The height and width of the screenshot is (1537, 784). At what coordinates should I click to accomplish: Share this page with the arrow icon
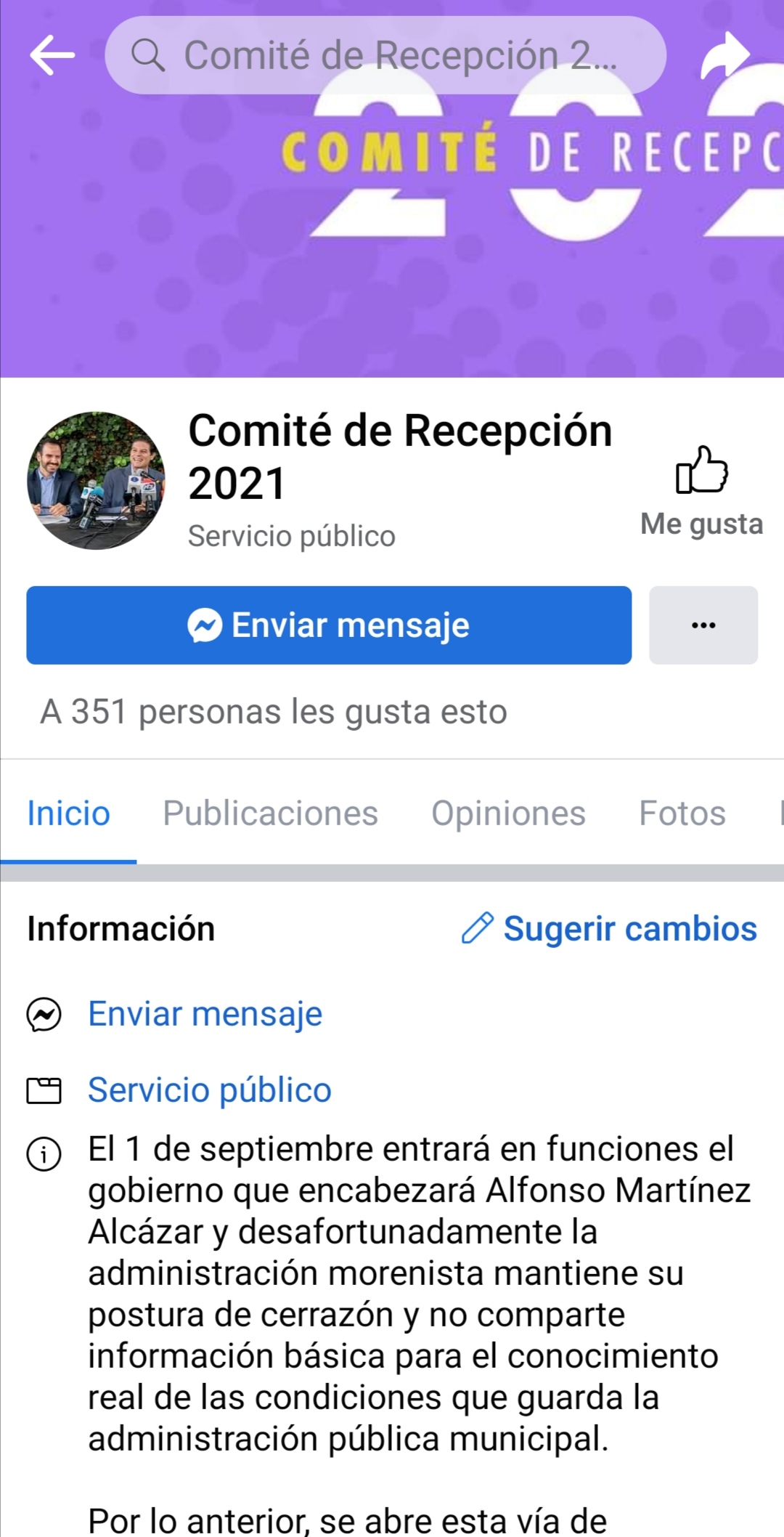[x=724, y=55]
